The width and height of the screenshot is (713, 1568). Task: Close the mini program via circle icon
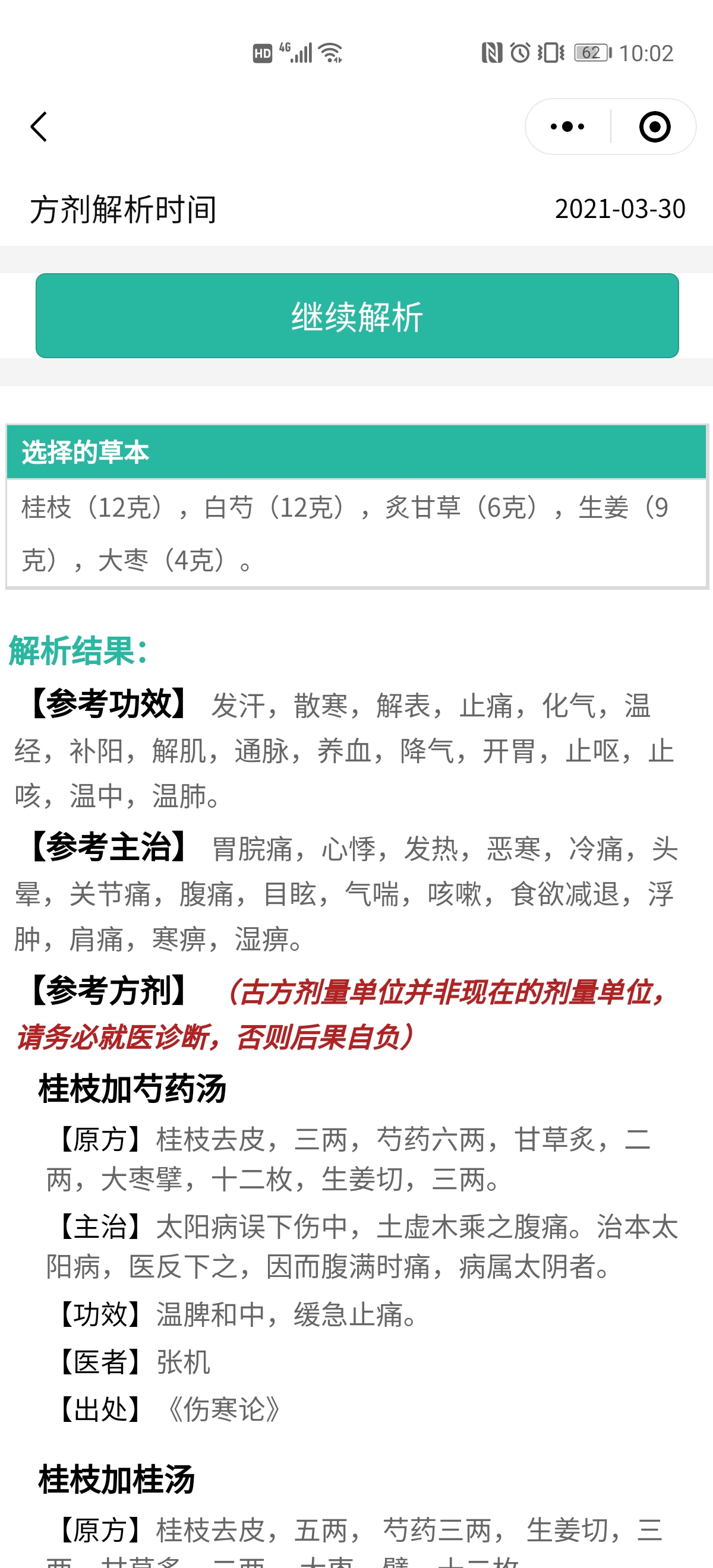655,127
